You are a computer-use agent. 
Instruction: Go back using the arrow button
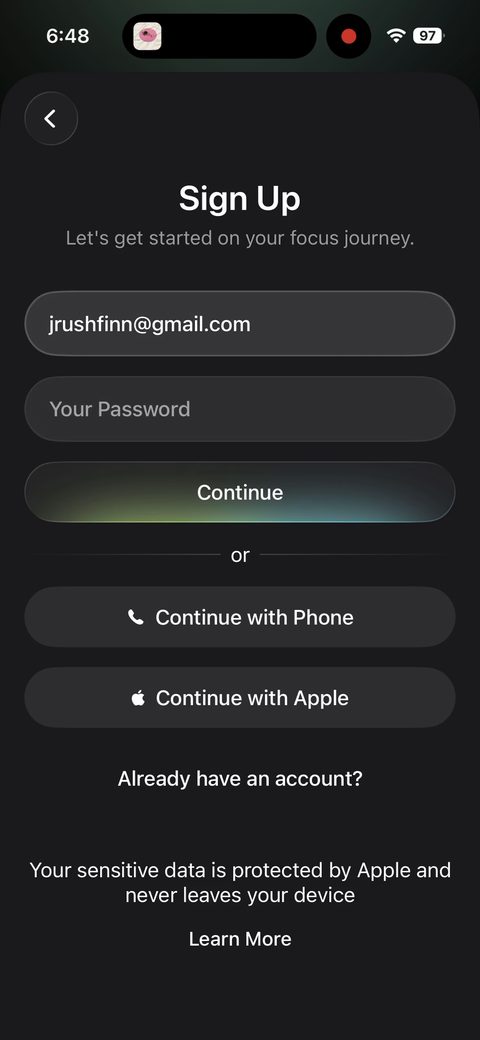click(x=51, y=119)
